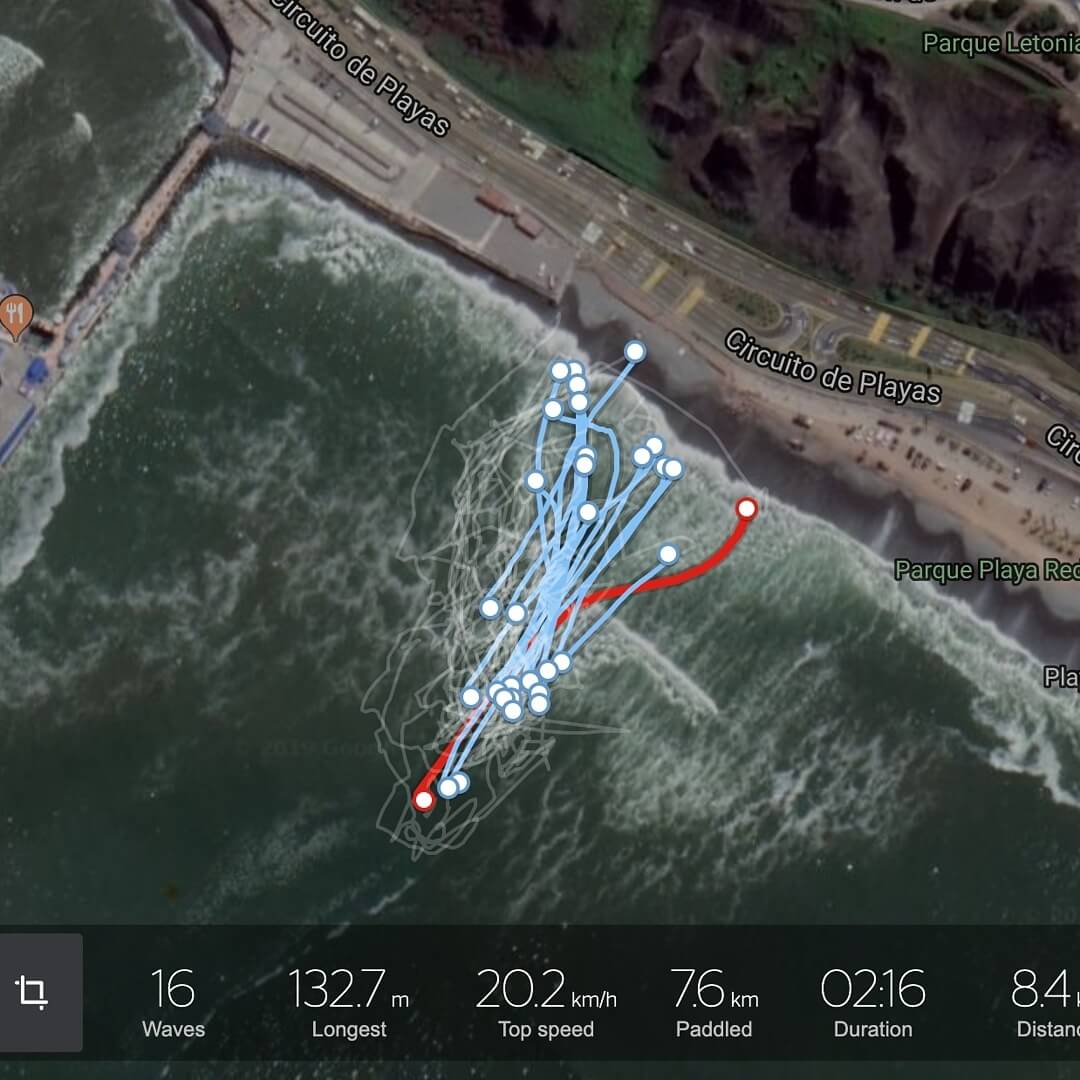Open the restaurant pin on the map
The height and width of the screenshot is (1080, 1080).
tap(15, 314)
